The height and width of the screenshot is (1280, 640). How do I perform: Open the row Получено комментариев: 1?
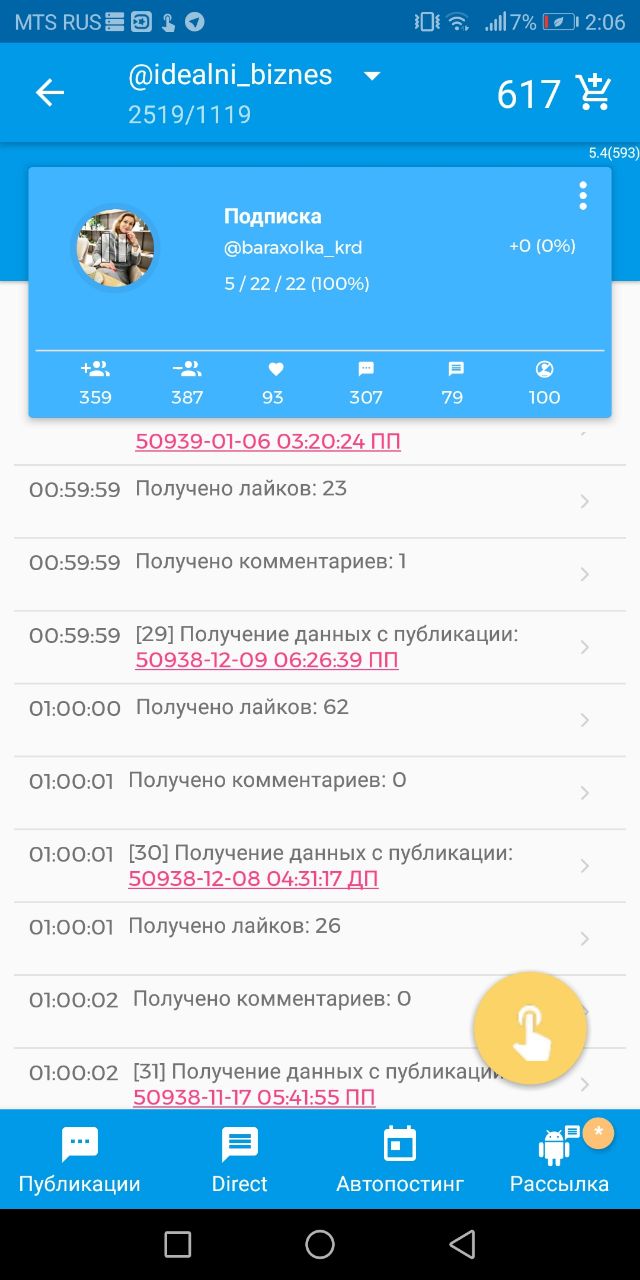pos(320,575)
